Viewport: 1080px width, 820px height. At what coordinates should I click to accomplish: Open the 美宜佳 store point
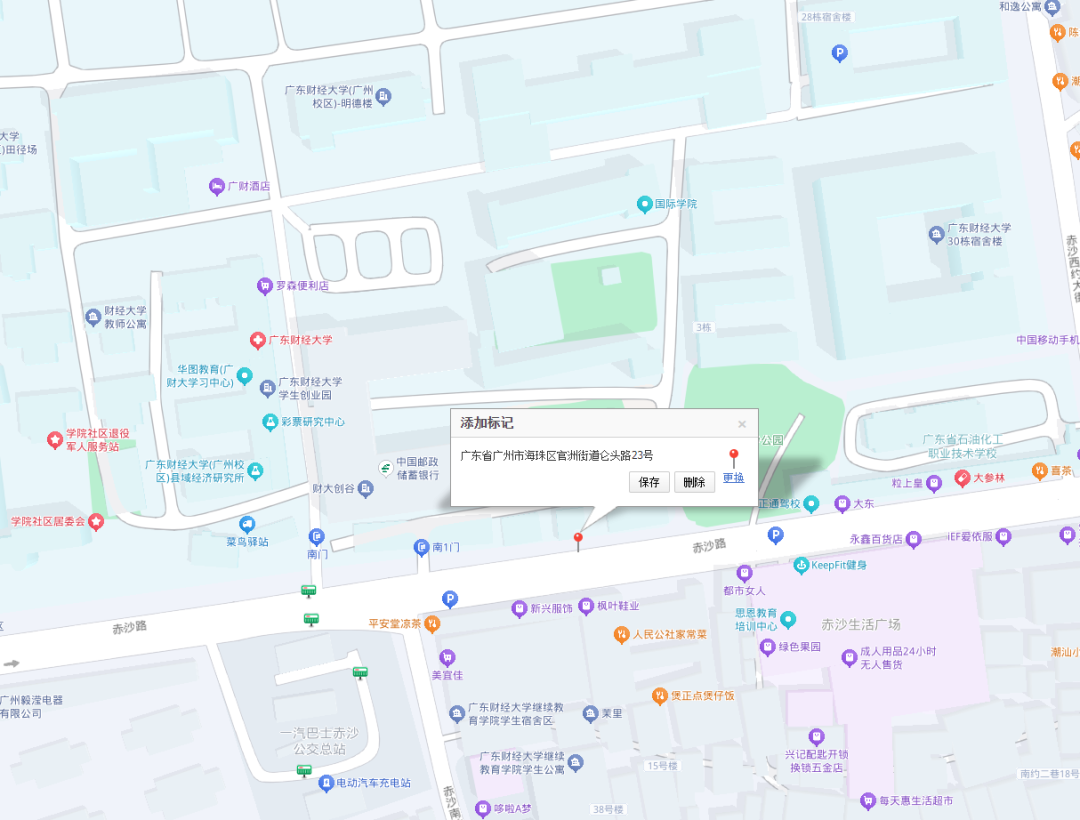click(447, 658)
